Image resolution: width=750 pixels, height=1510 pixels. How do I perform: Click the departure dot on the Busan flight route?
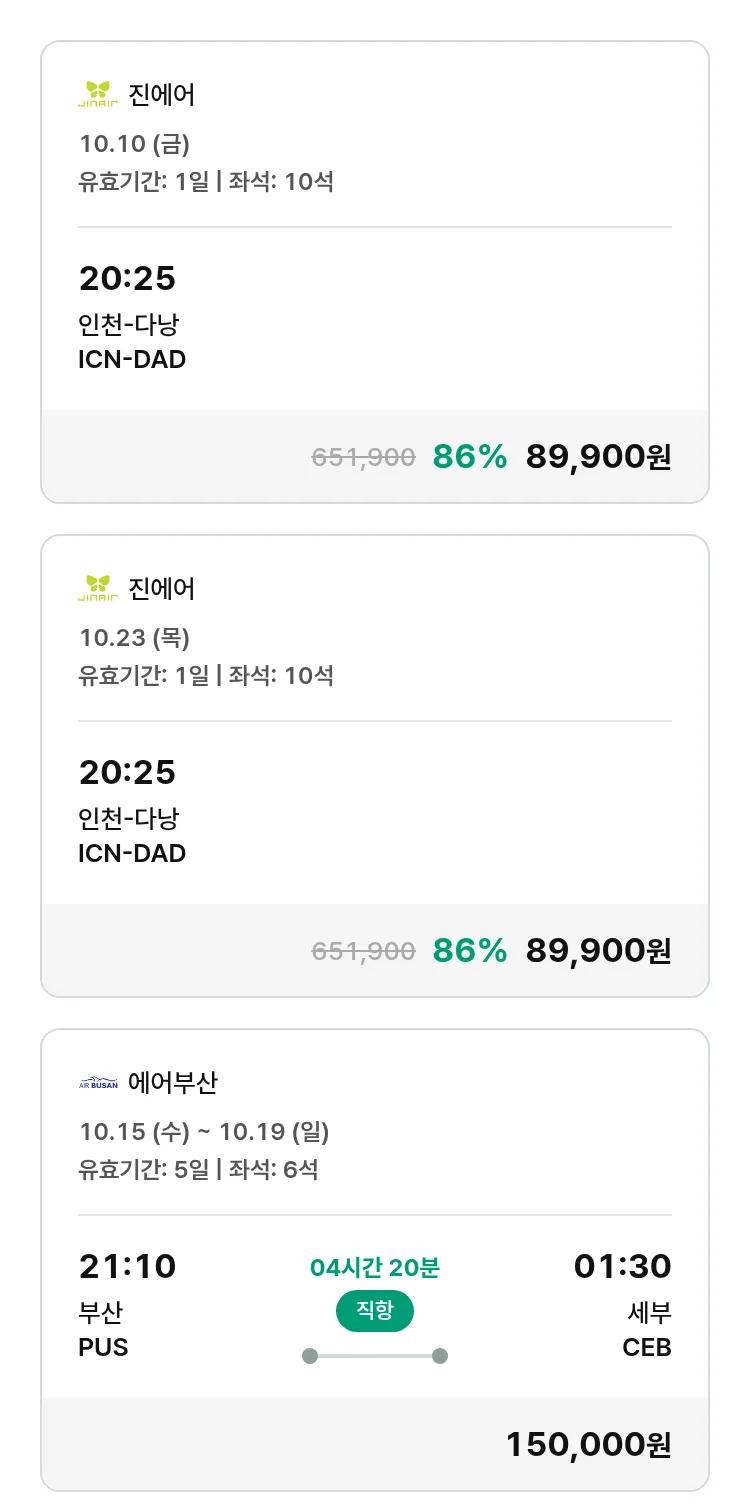[310, 1356]
